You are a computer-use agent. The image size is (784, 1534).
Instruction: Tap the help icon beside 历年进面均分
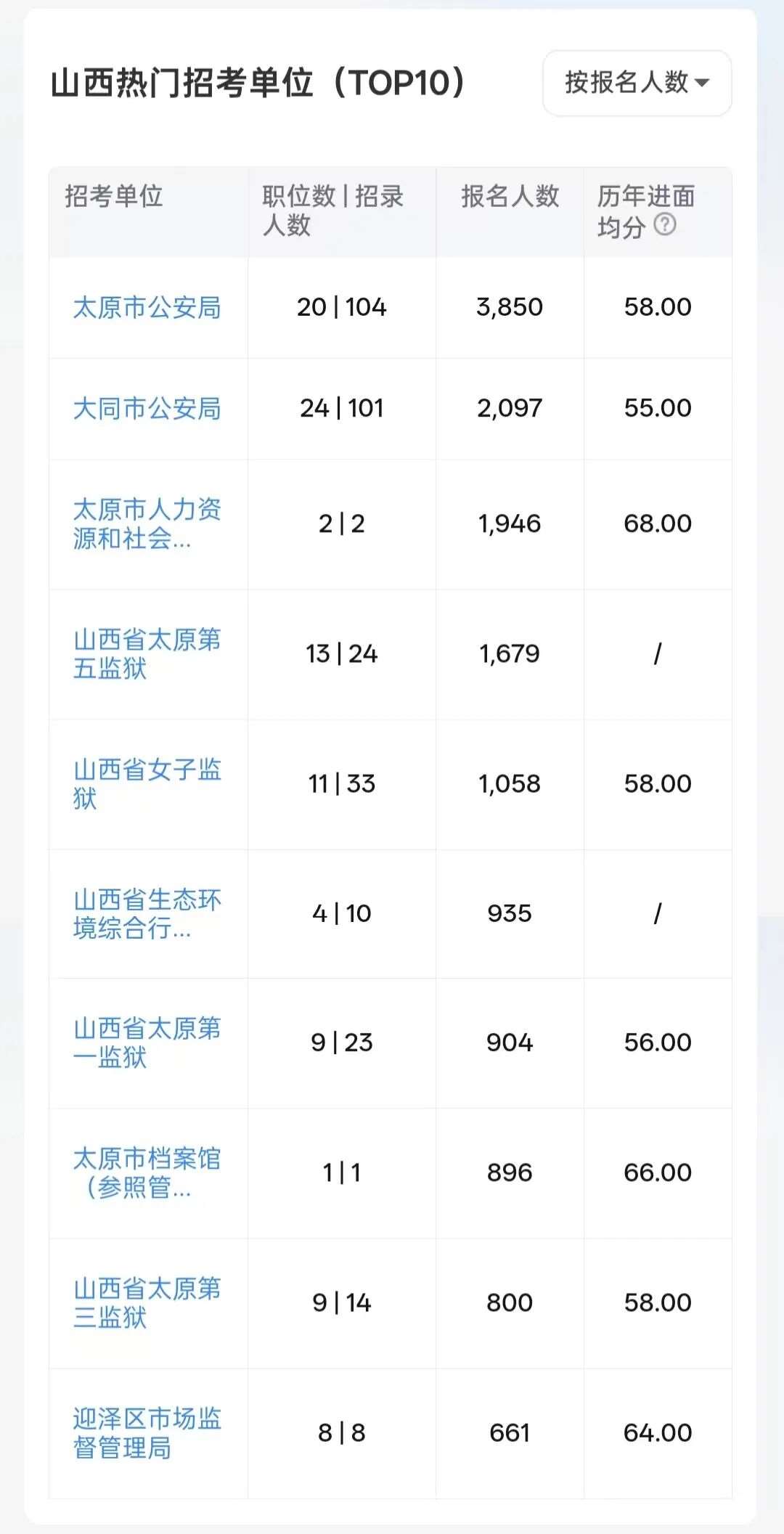click(664, 225)
